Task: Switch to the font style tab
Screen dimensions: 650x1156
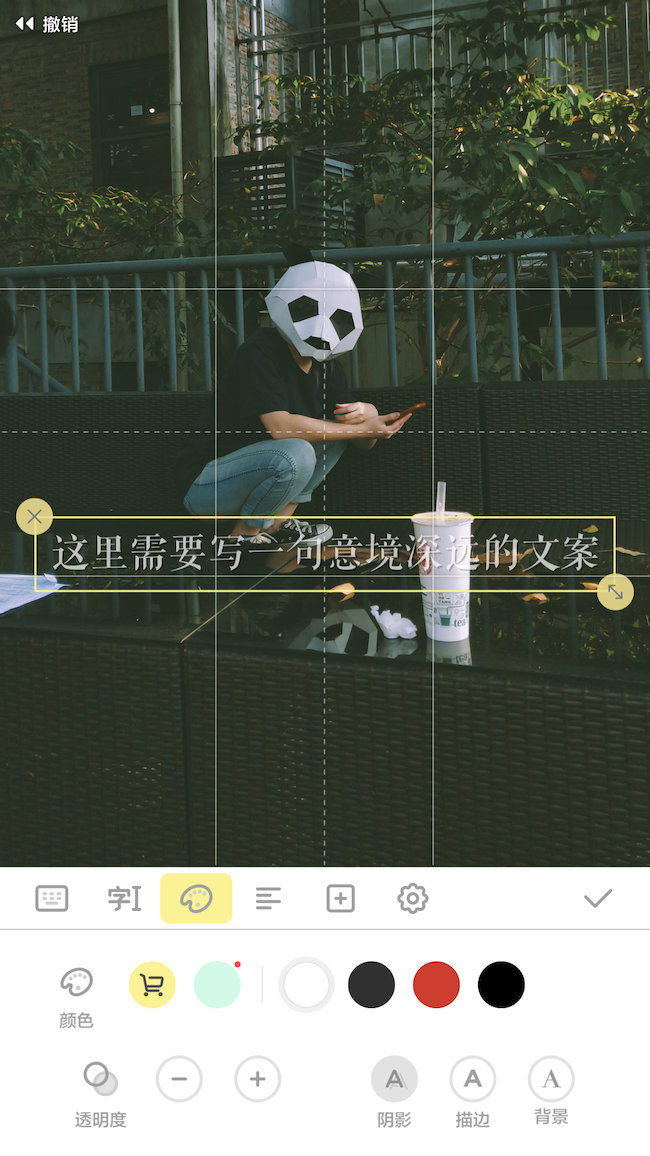Action: (124, 898)
